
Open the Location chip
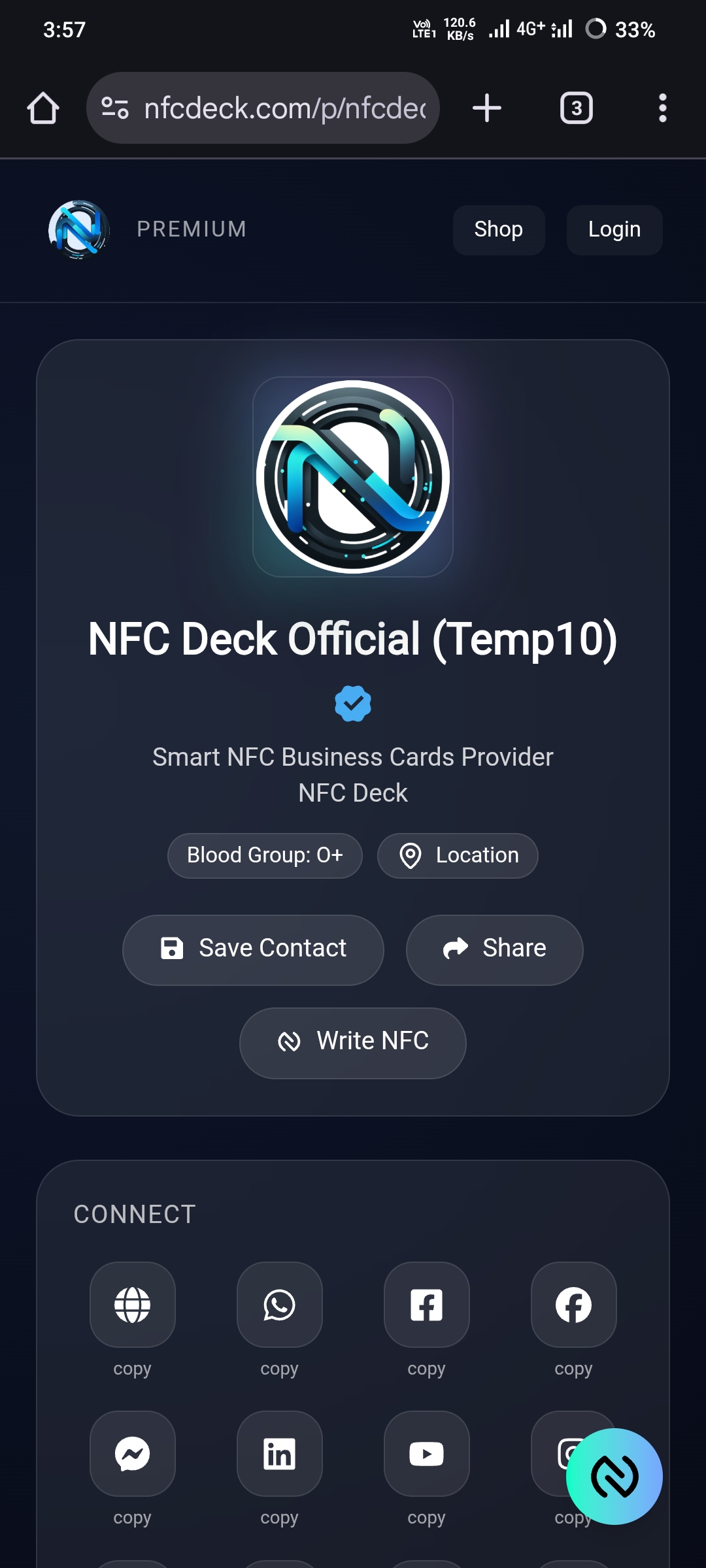pos(458,855)
